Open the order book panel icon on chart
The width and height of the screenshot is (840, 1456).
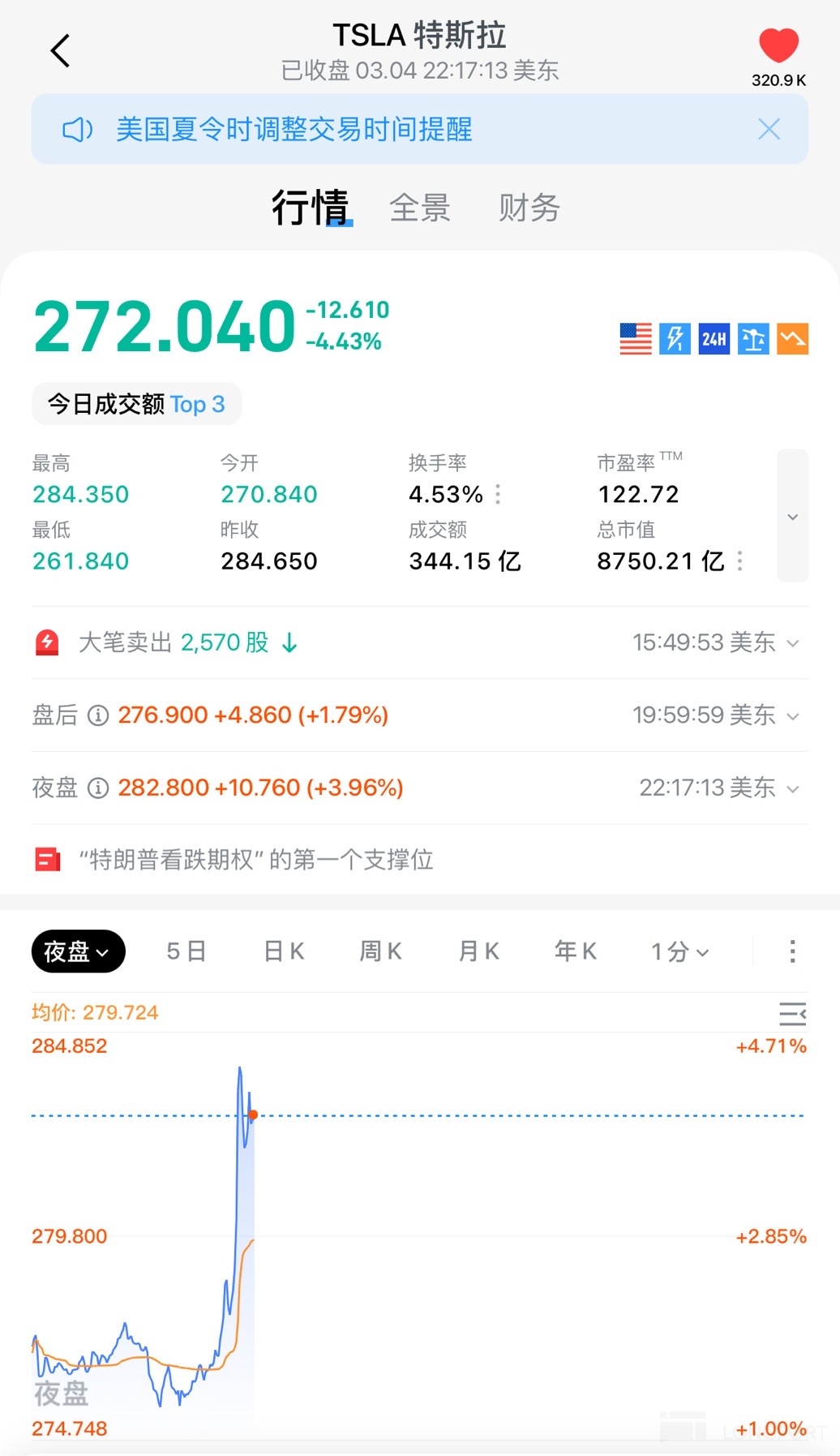point(792,1015)
